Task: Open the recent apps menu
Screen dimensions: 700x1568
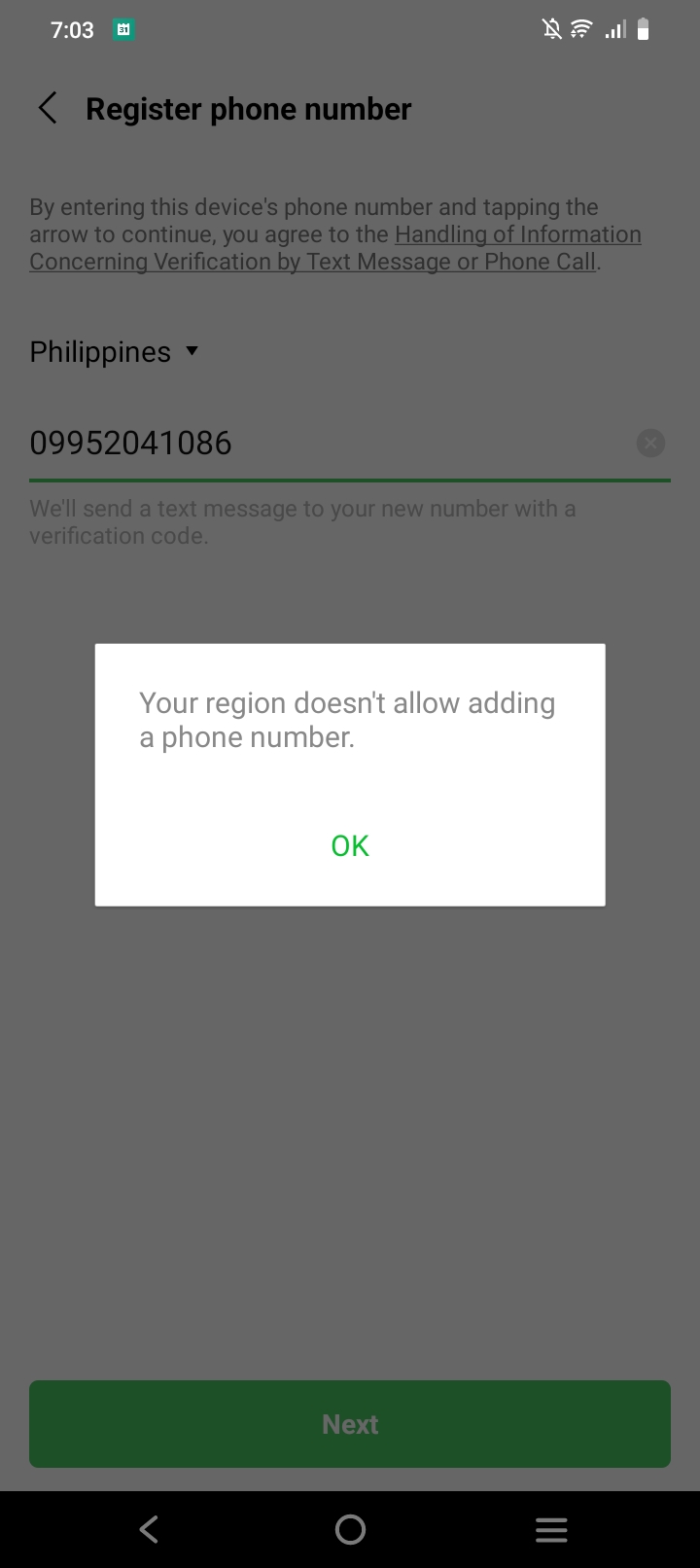Action: [551, 1530]
